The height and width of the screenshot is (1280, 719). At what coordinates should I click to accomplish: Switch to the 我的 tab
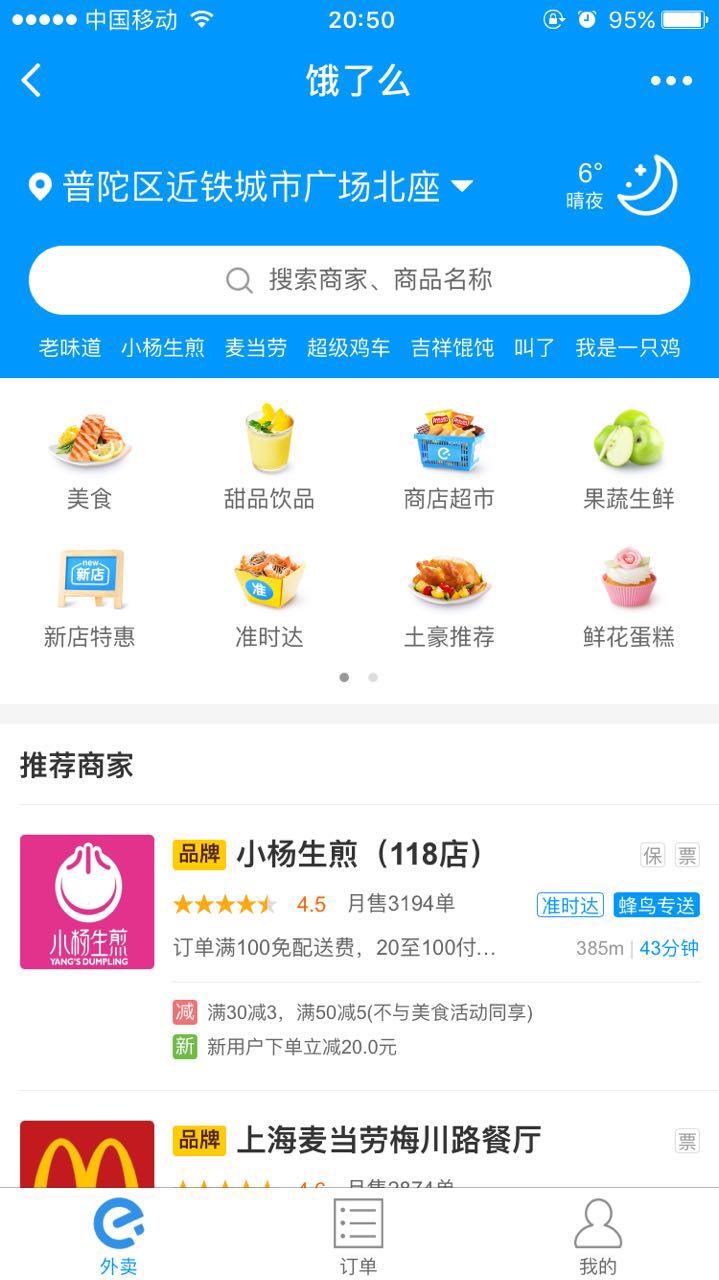click(x=598, y=1236)
